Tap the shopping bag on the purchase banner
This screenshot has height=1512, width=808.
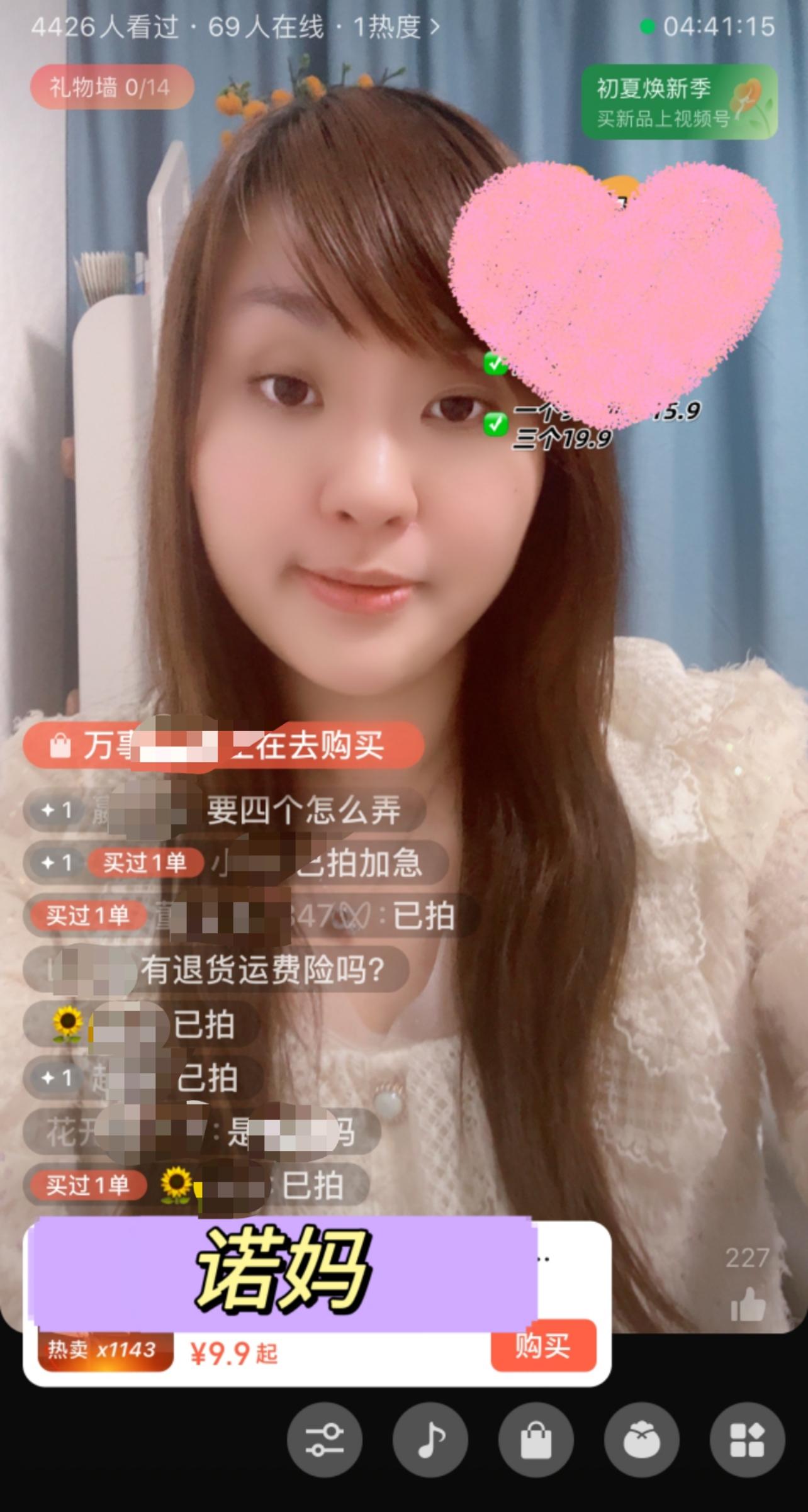[60, 746]
